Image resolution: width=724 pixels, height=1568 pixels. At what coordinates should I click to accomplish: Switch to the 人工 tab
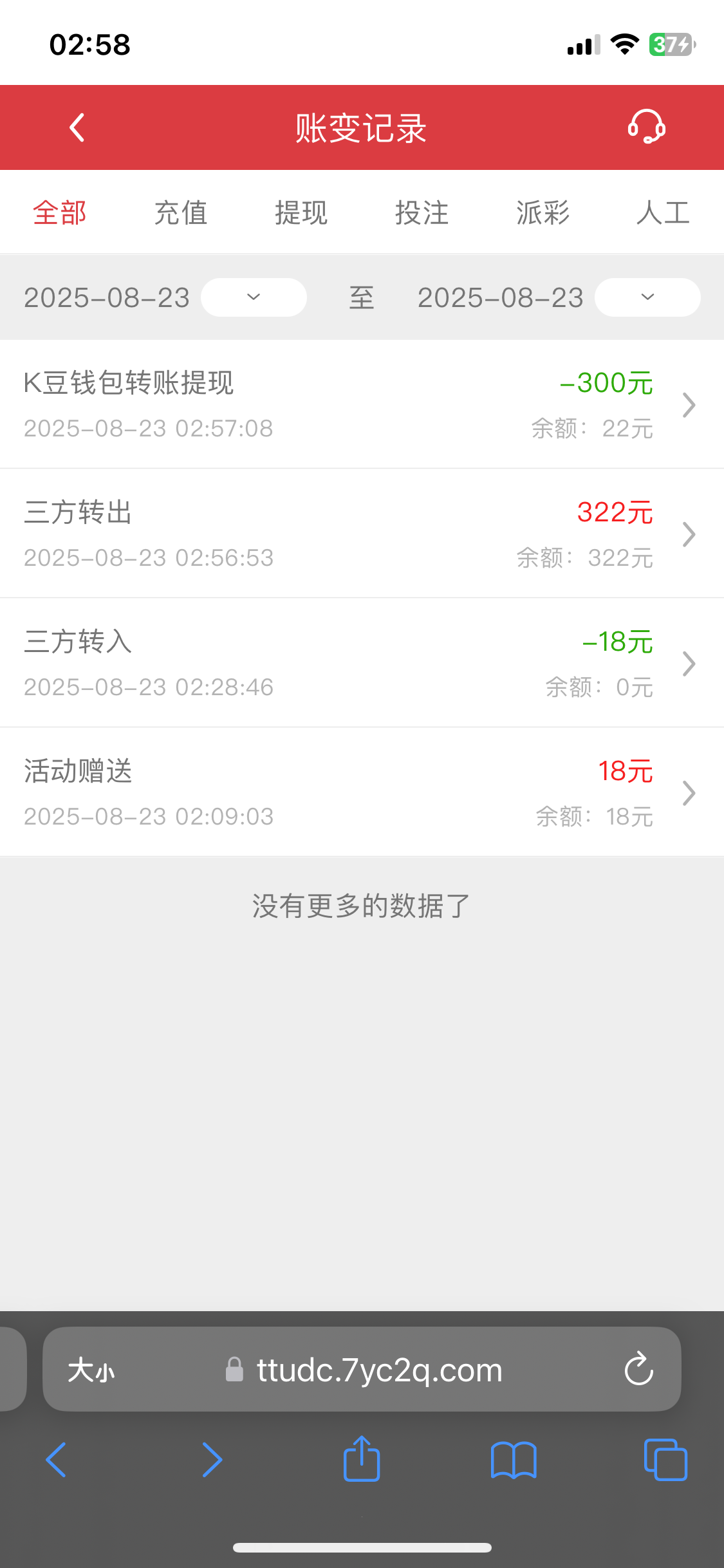(663, 212)
